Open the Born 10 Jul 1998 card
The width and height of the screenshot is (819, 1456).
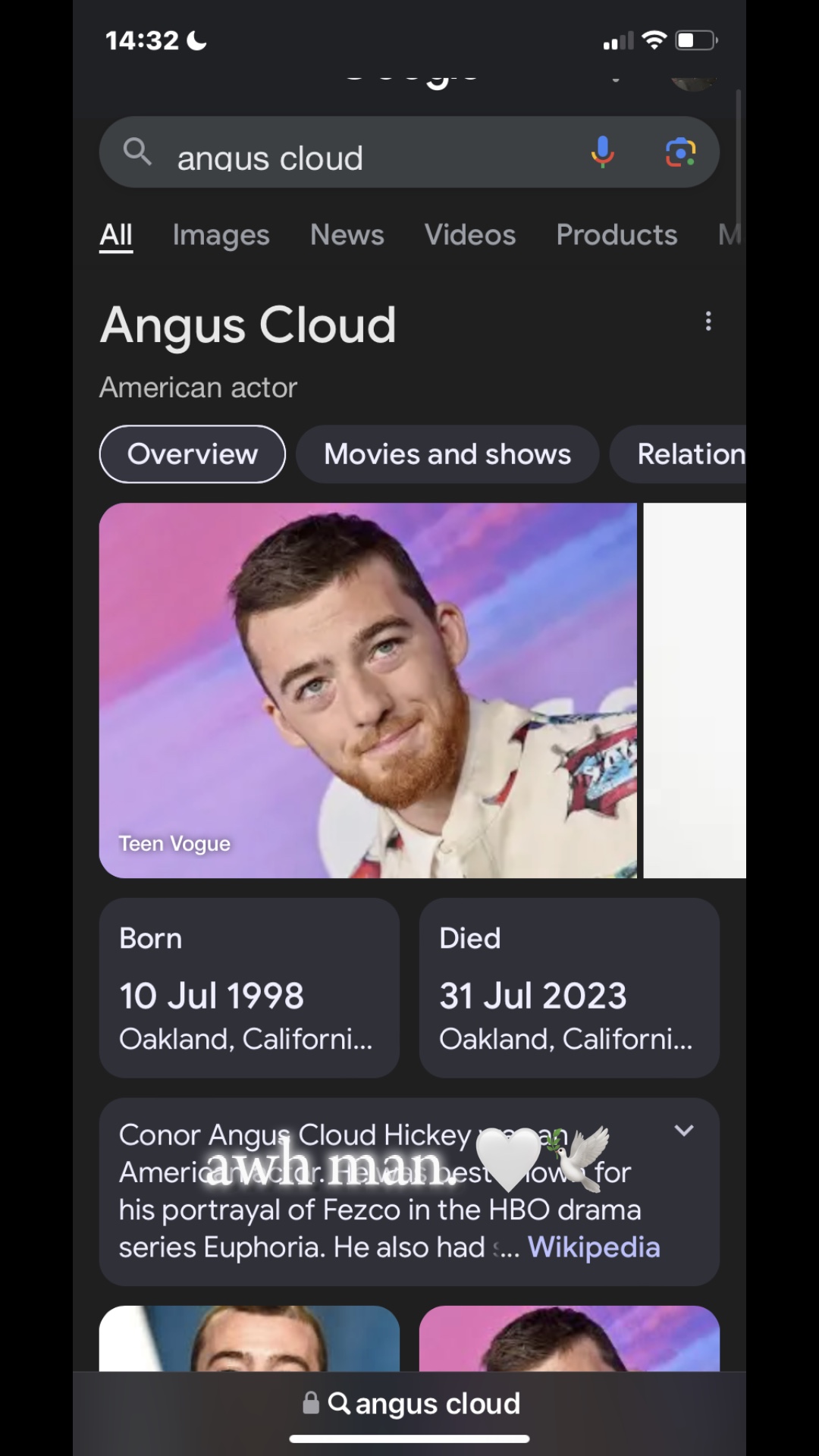249,987
